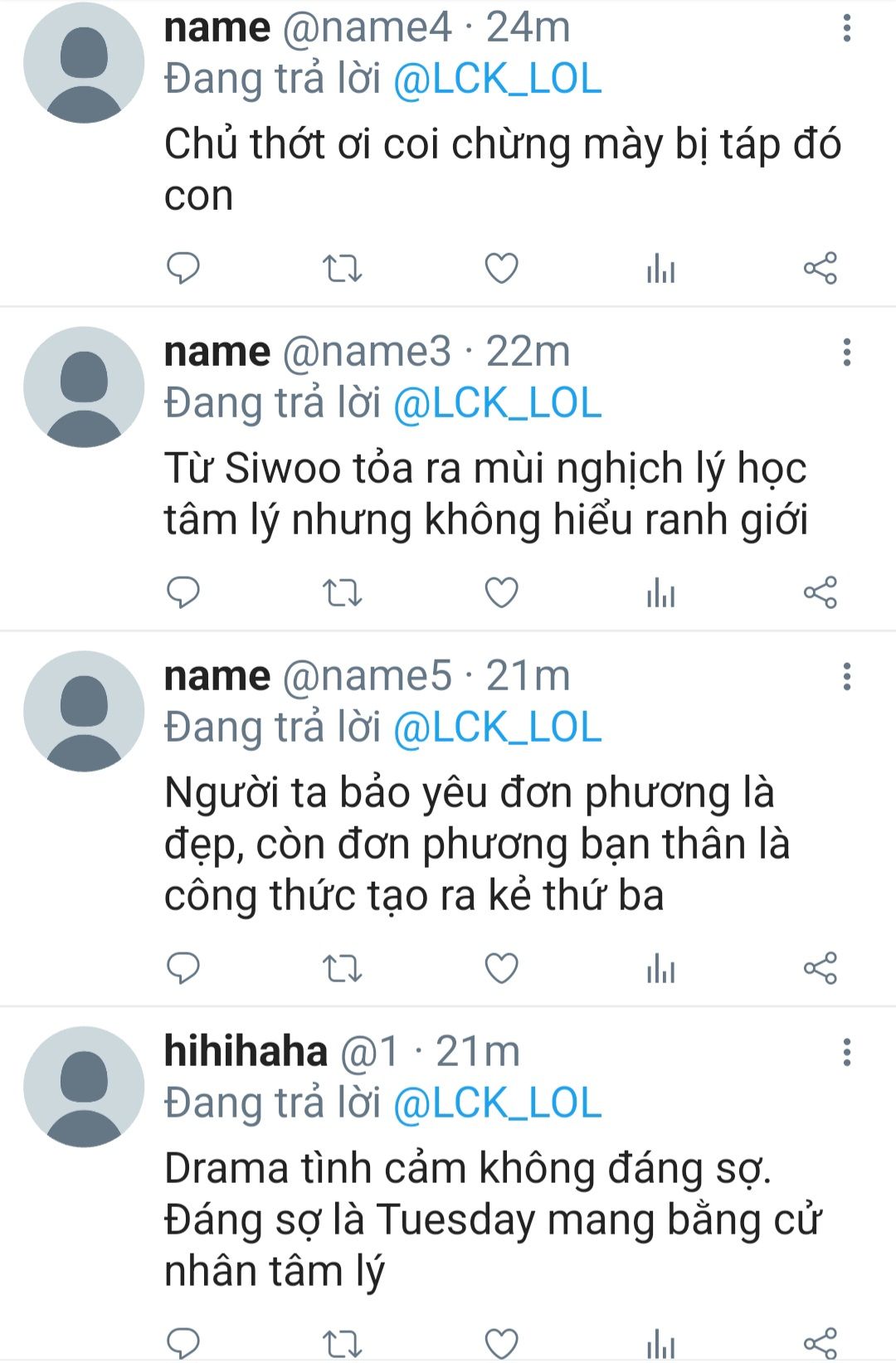
Task: Open overflow menu on @name4's reply
Action: [x=846, y=28]
